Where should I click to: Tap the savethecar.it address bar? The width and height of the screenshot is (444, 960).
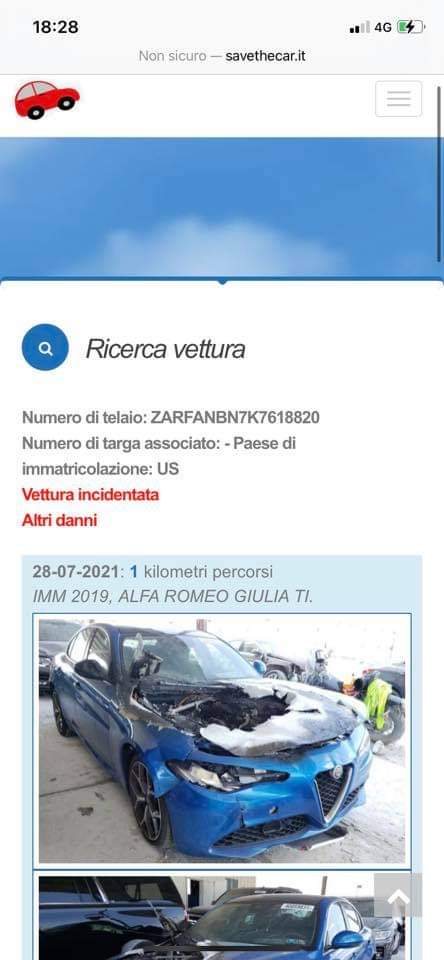click(222, 56)
